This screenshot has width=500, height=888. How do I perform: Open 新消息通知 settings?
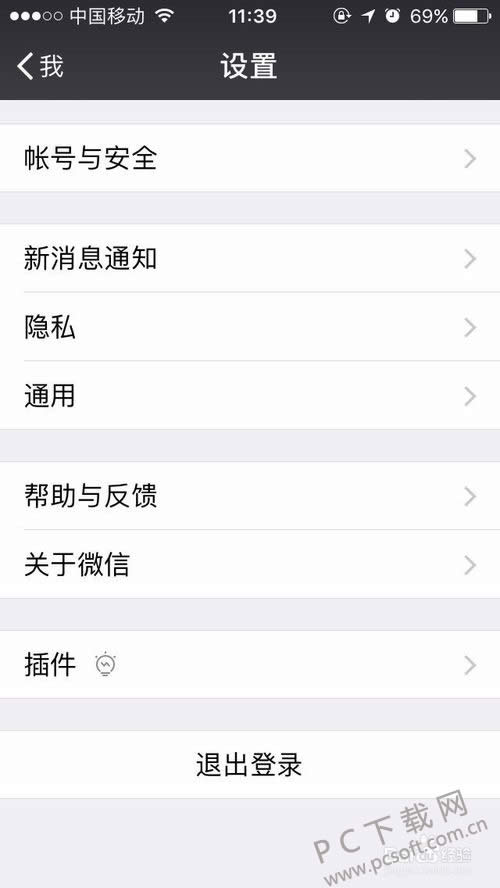pyautogui.click(x=250, y=259)
